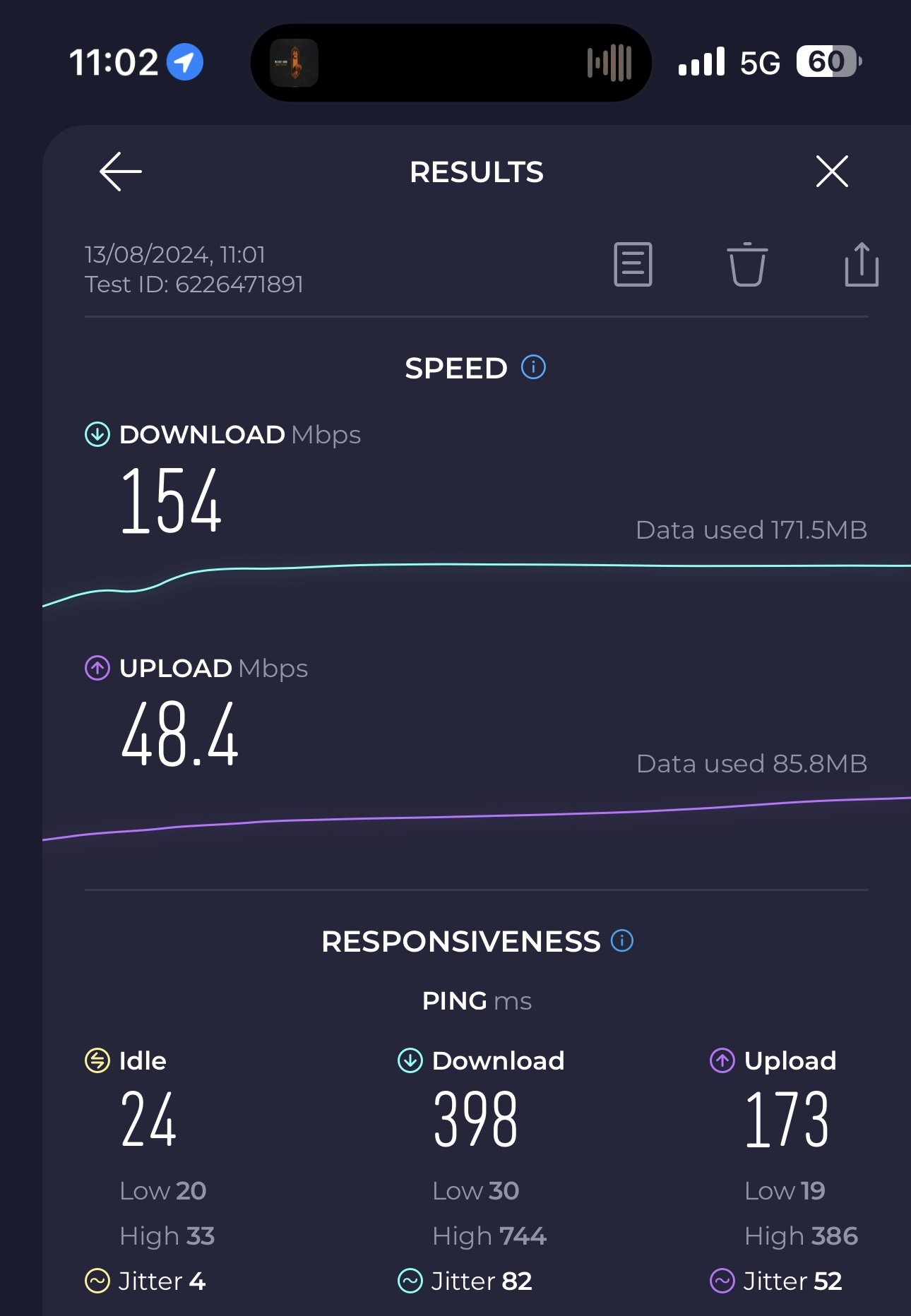Close the Results screen

(831, 172)
